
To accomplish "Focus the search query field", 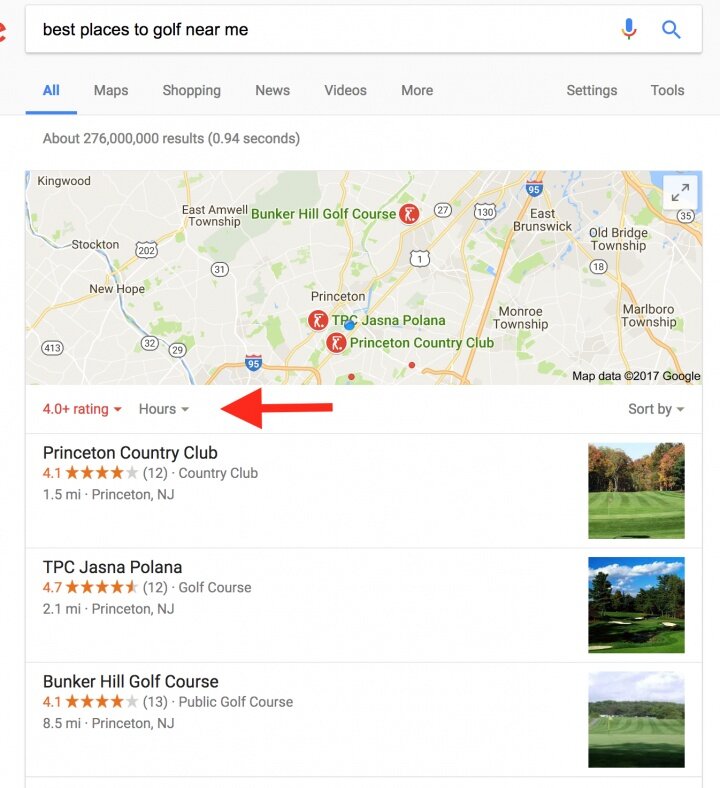I will [320, 30].
